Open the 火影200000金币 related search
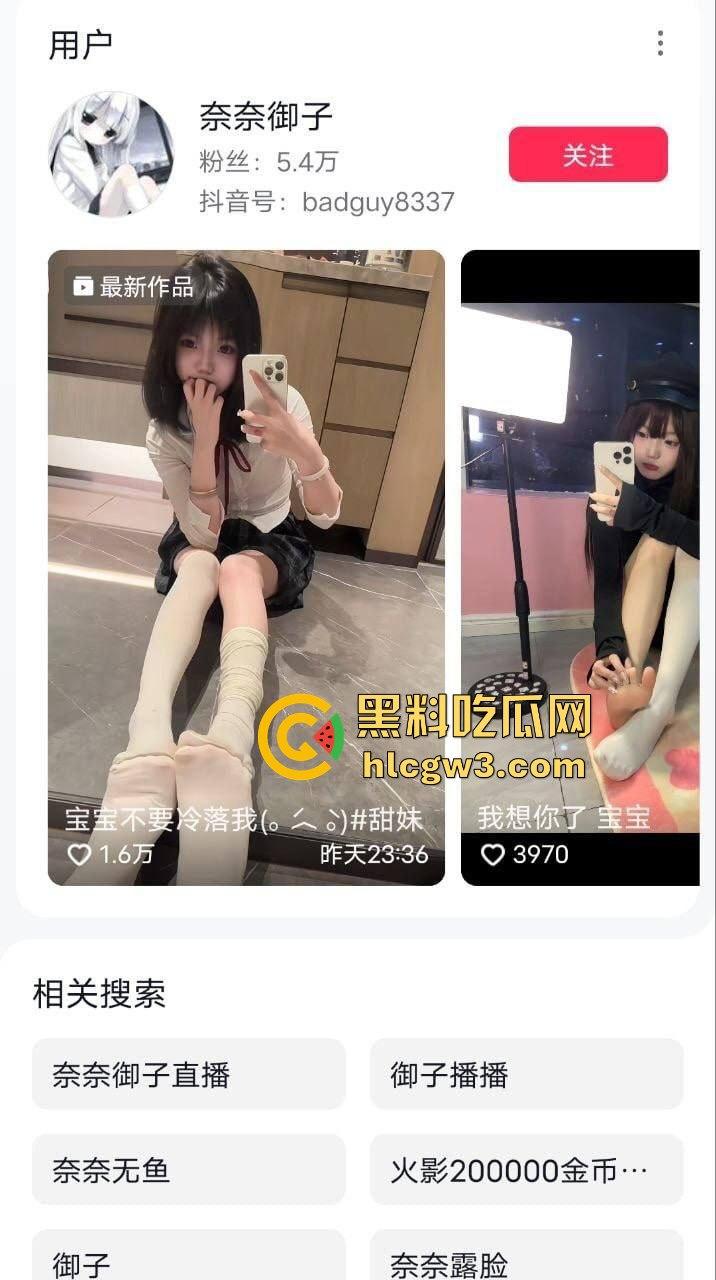716x1280 pixels. (527, 1169)
